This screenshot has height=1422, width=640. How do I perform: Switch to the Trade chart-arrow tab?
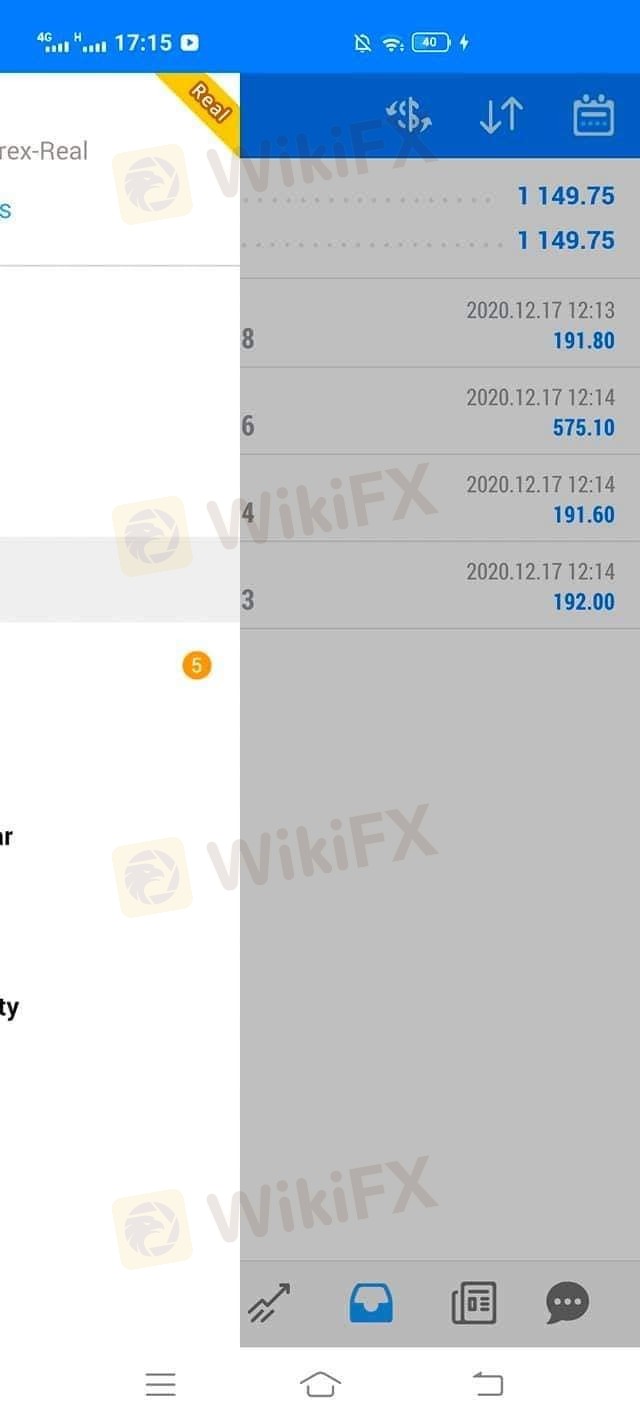point(269,1303)
